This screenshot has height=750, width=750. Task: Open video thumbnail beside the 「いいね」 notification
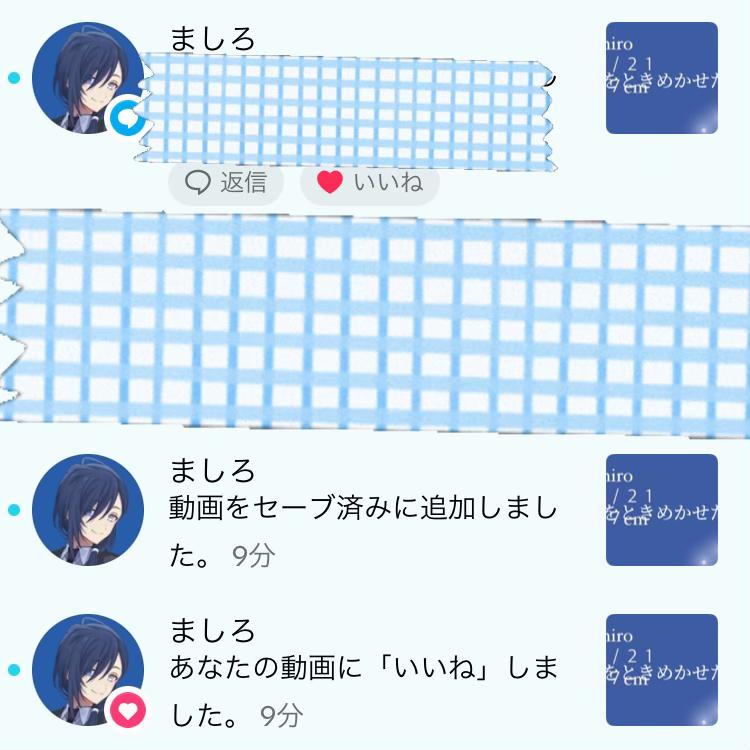[x=662, y=670]
